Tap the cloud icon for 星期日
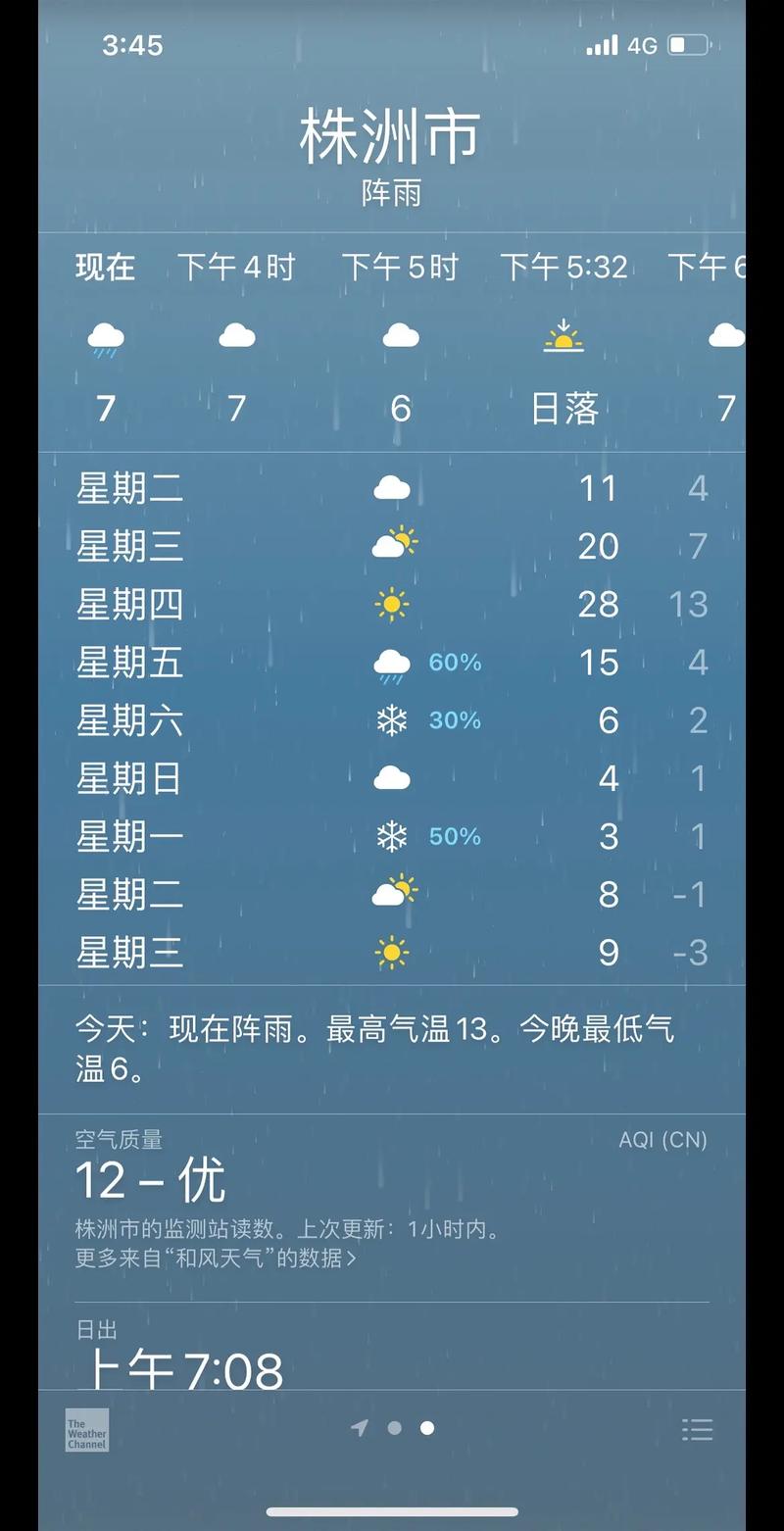The width and height of the screenshot is (784, 1531). (x=392, y=775)
